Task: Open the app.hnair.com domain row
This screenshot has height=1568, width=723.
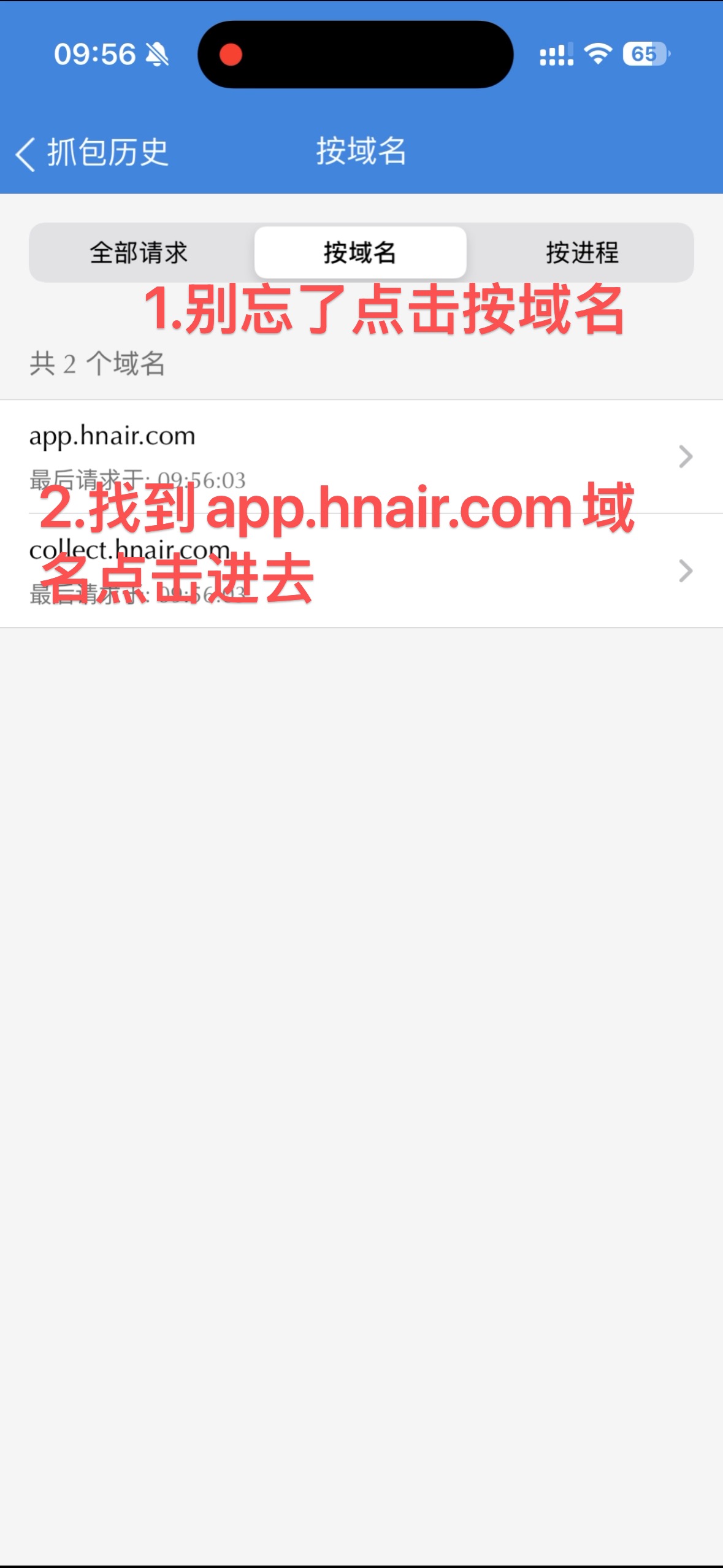Action: coord(361,456)
